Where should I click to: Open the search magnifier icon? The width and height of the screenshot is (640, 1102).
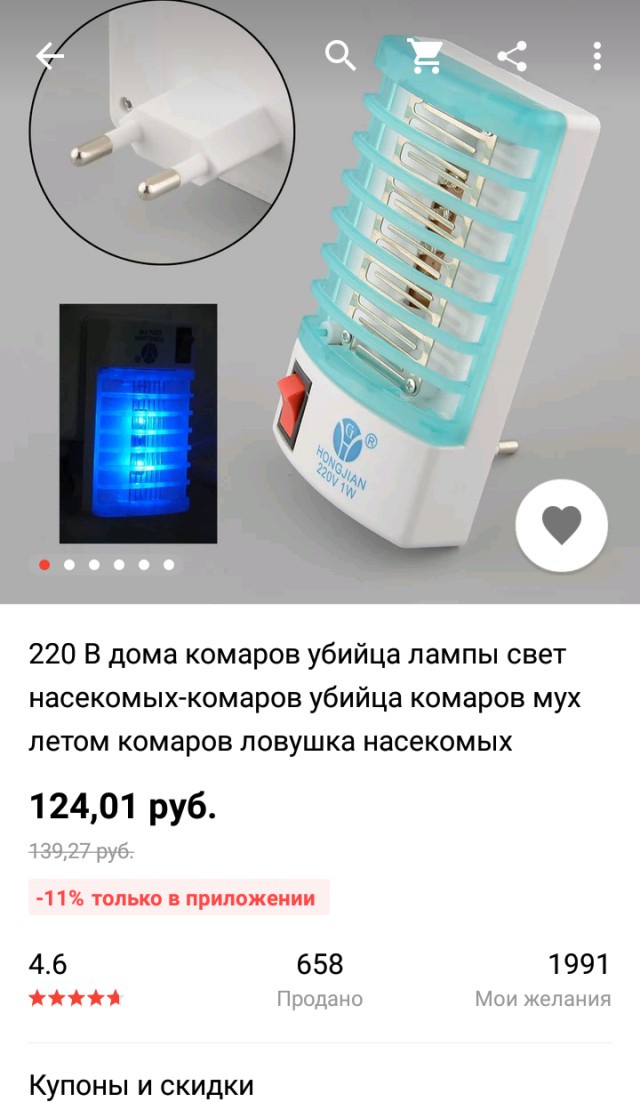pos(341,56)
